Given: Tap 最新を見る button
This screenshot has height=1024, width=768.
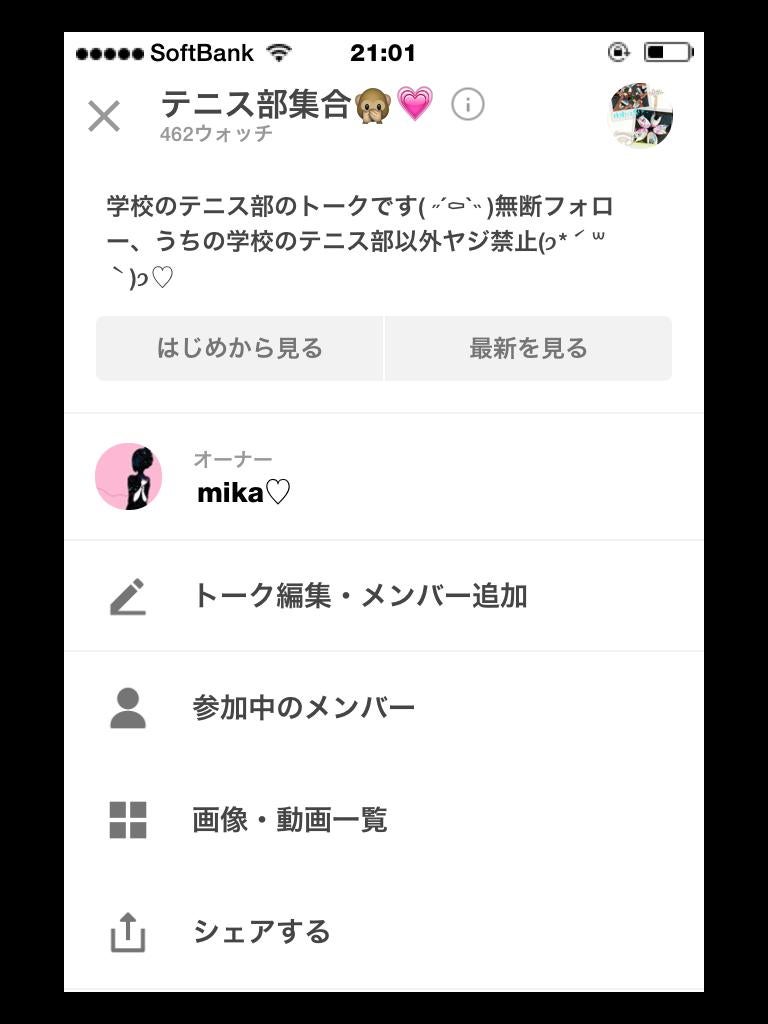Looking at the screenshot, I should tap(527, 348).
